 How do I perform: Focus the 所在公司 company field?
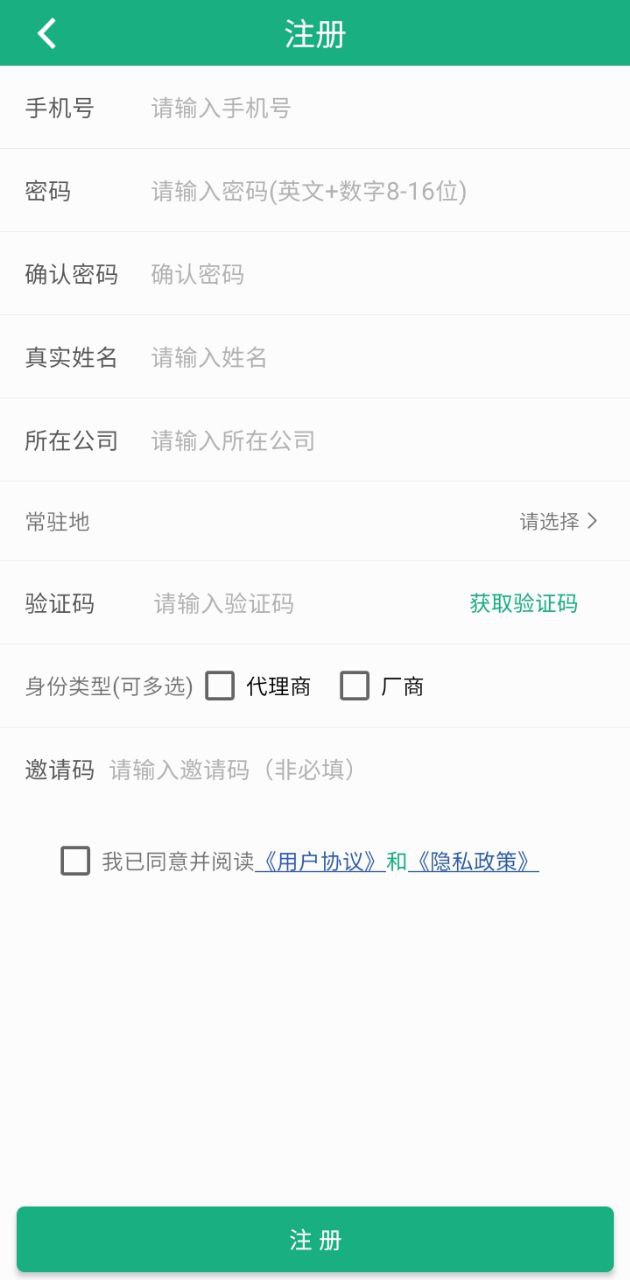[370, 440]
